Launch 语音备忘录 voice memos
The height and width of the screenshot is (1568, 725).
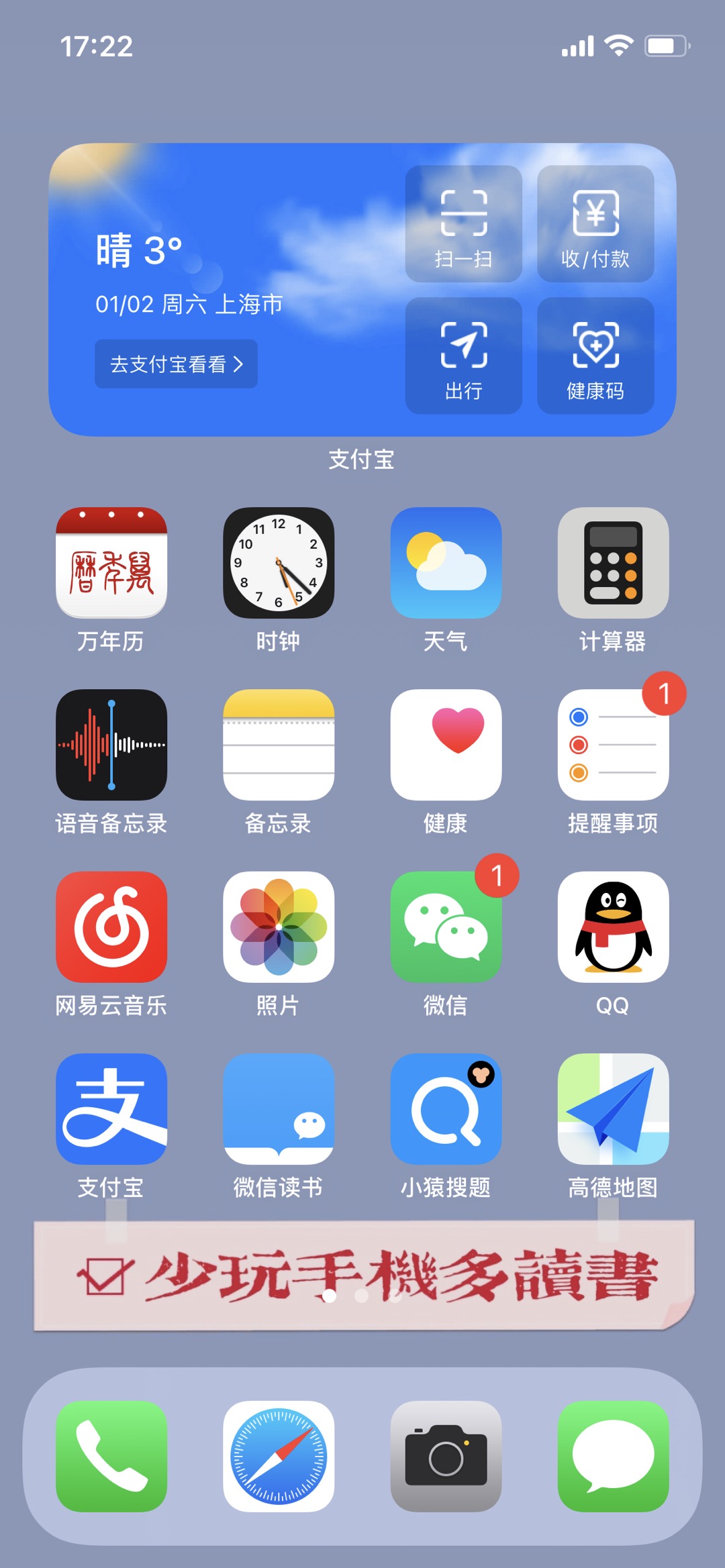click(111, 745)
